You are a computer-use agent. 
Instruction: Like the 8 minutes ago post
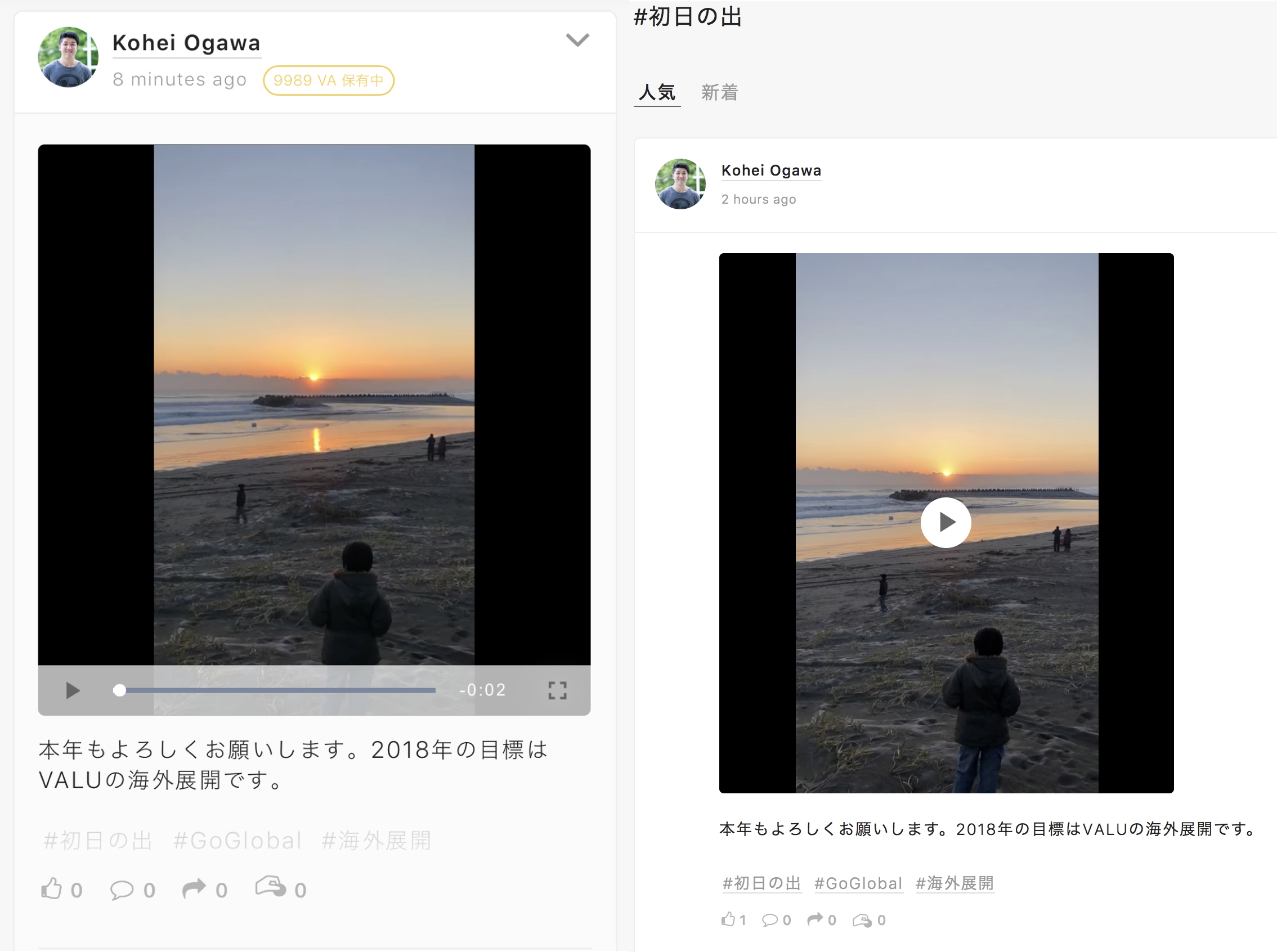[52, 888]
